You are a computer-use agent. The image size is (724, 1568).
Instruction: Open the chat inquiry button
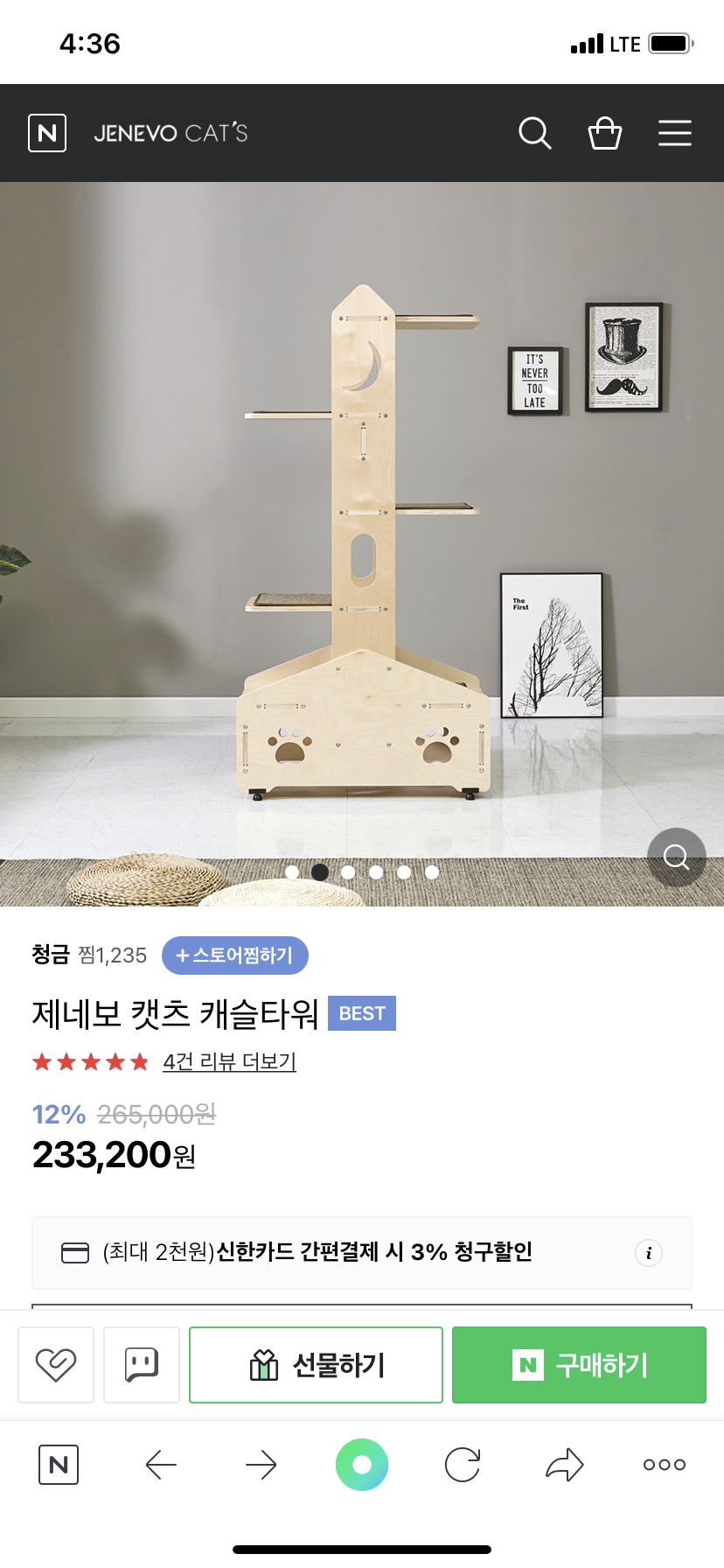142,1365
